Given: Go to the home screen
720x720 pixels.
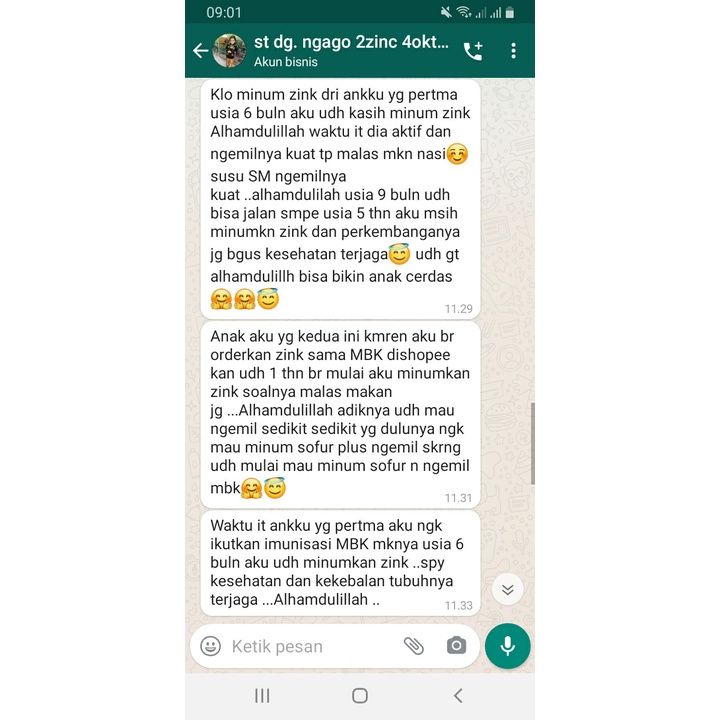Looking at the screenshot, I should tap(360, 696).
